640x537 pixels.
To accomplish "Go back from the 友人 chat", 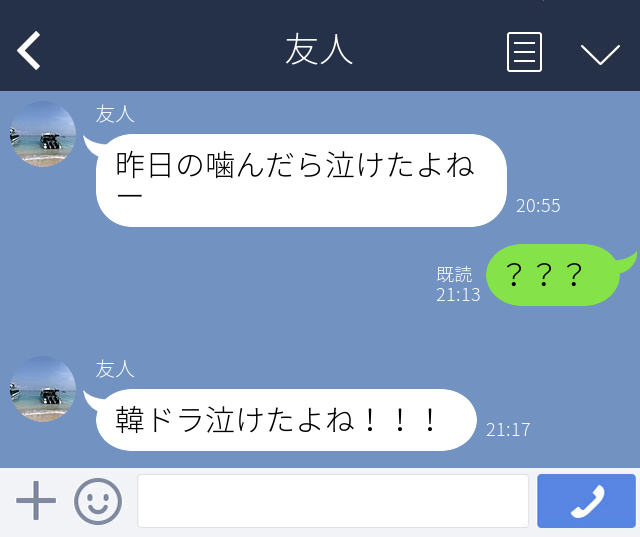I will coord(30,50).
